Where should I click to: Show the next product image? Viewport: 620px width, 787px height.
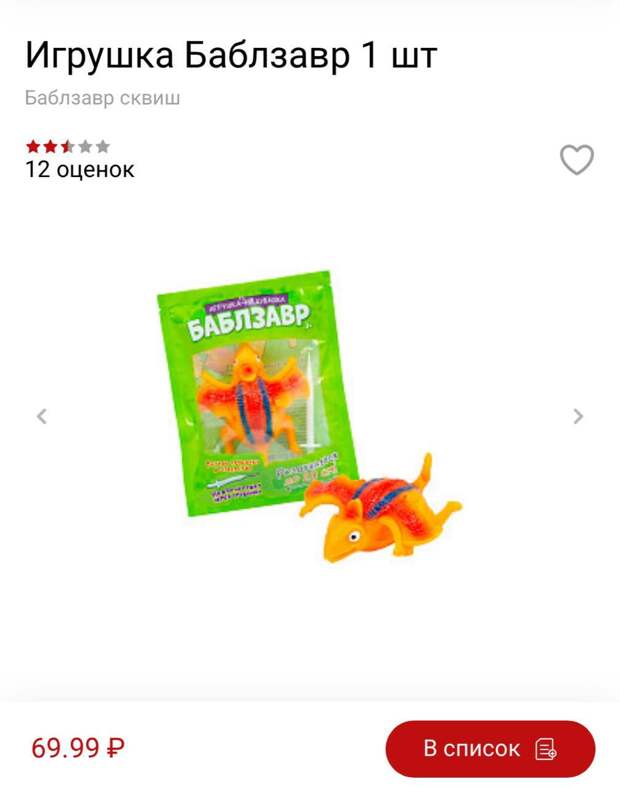coord(578,417)
